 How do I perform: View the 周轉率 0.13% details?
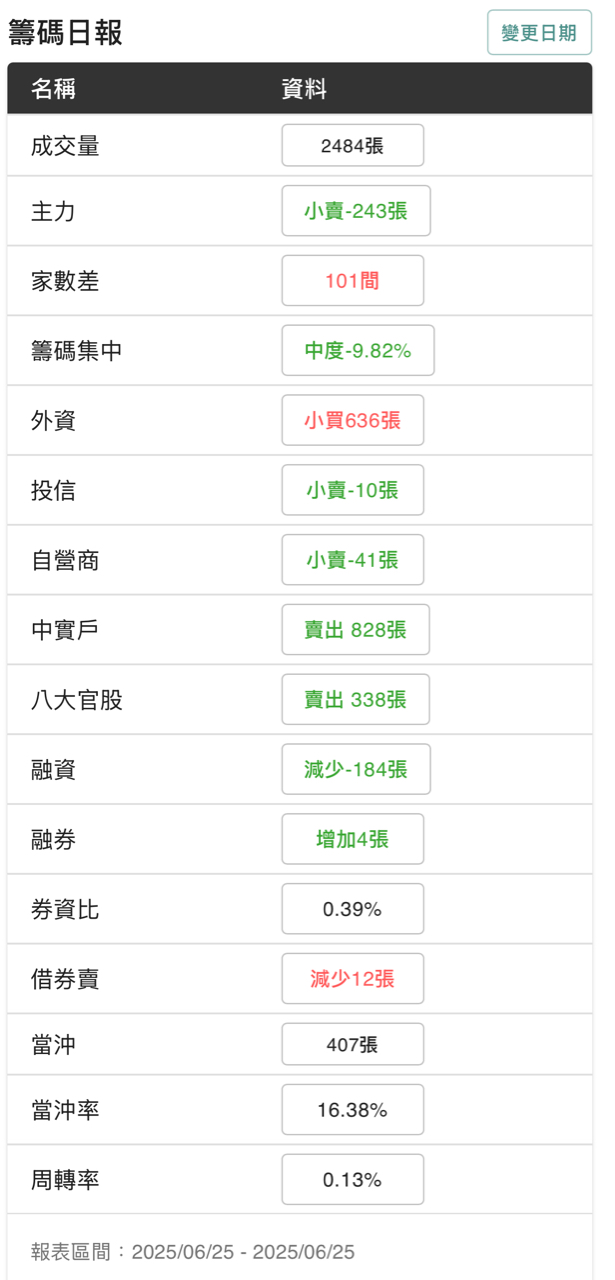pyautogui.click(x=353, y=1180)
